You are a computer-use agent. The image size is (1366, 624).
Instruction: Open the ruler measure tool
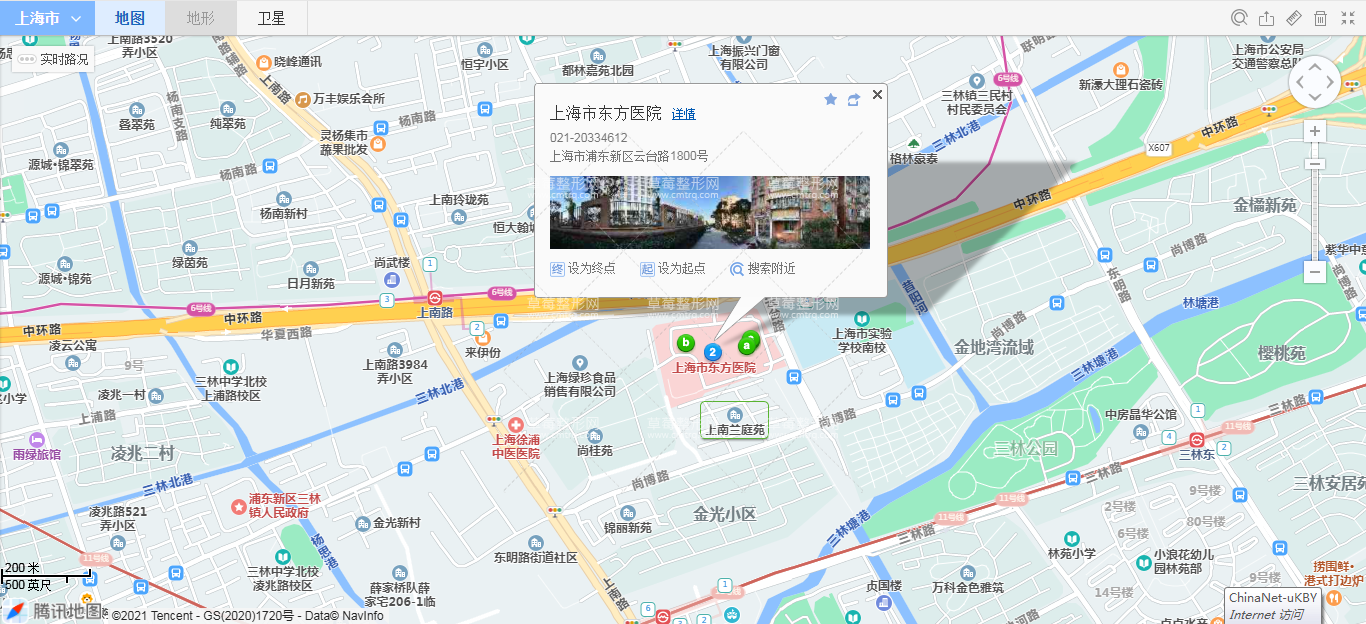[x=1293, y=18]
